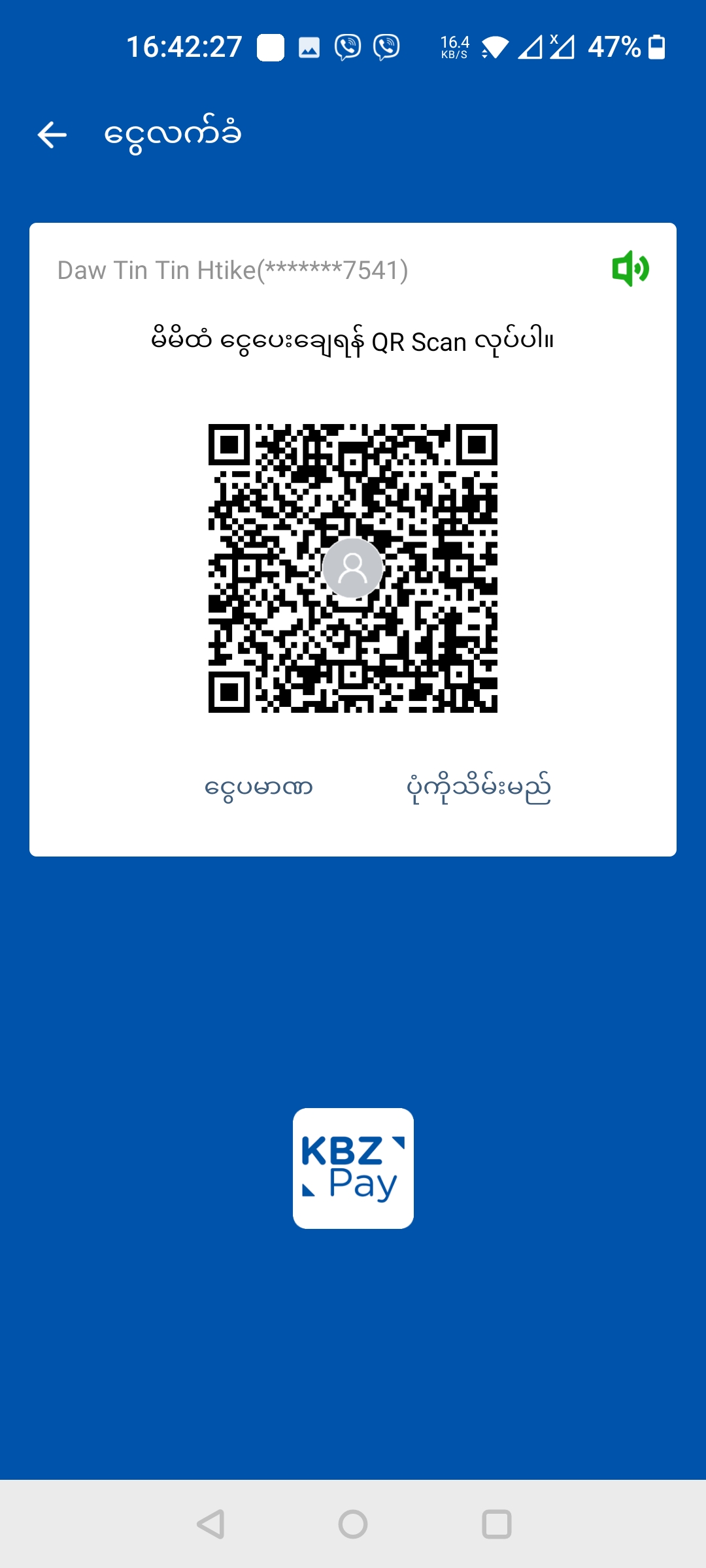Go back using the top arrow
Screen dimensions: 706x1568
pyautogui.click(x=52, y=135)
